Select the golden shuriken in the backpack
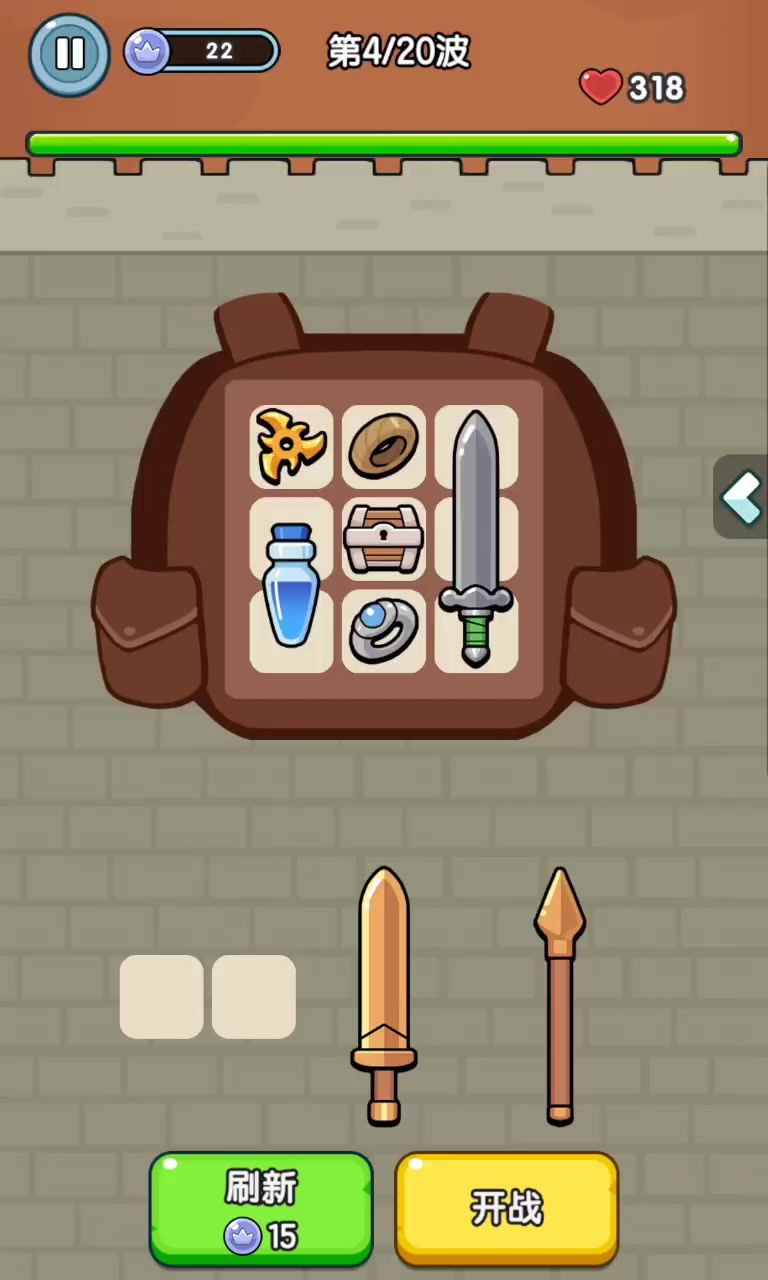This screenshot has width=768, height=1280. pos(291,446)
